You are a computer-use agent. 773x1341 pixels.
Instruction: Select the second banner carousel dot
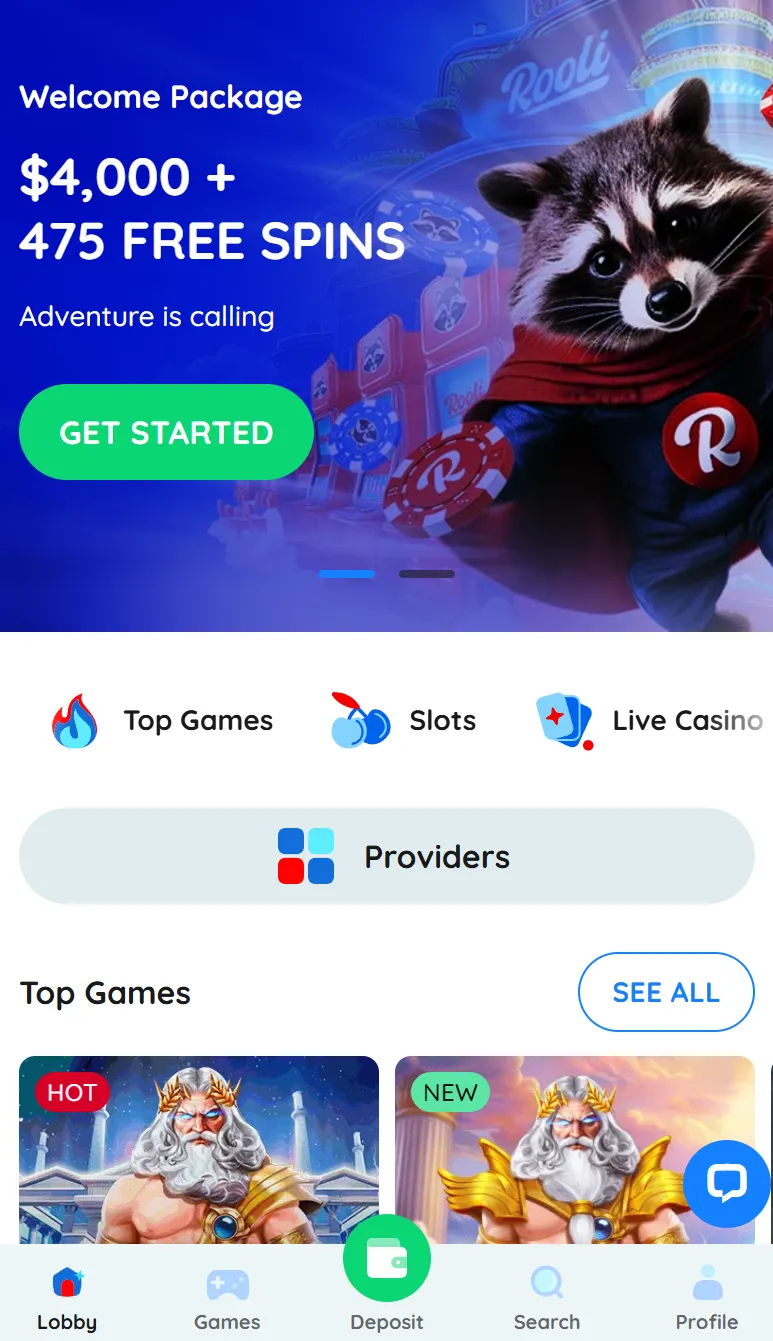[x=427, y=574]
